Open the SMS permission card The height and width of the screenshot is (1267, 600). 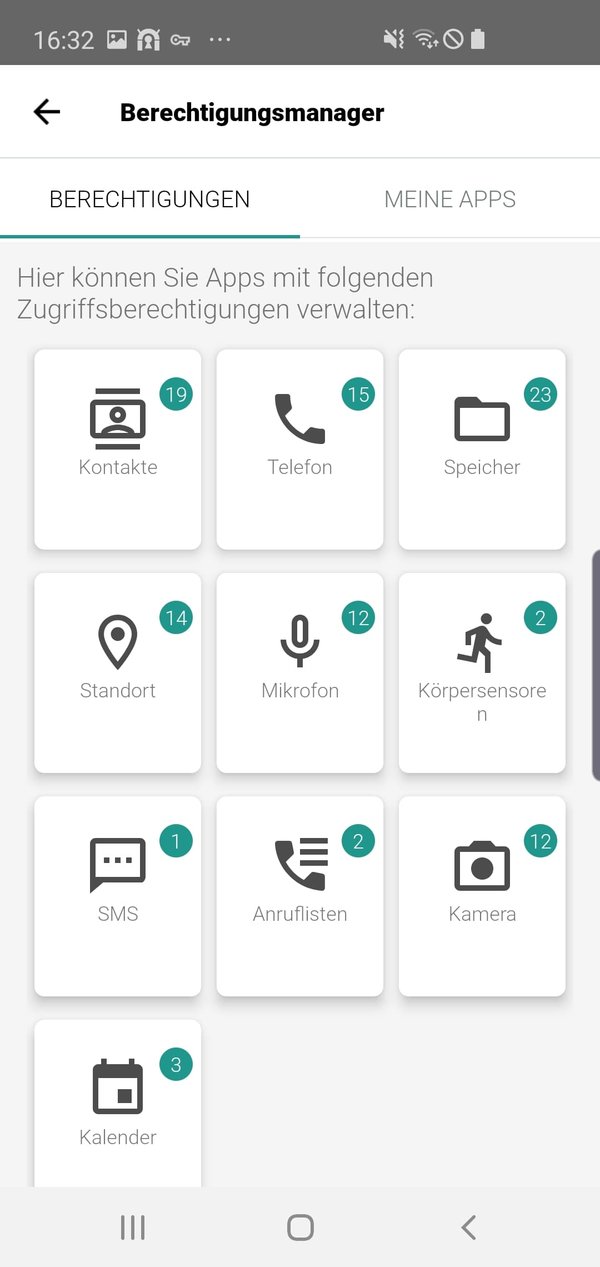118,895
